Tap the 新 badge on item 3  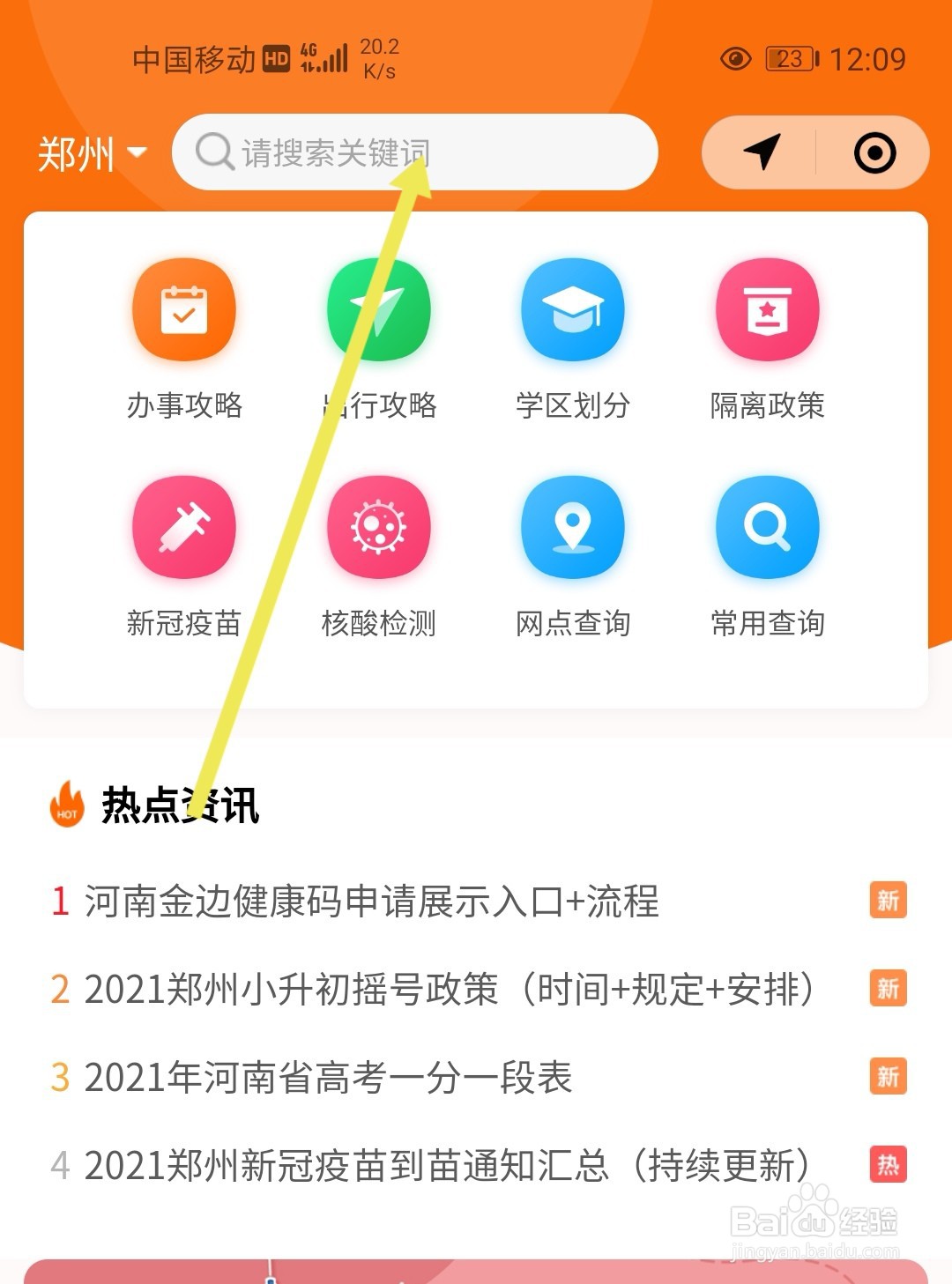tap(888, 1077)
